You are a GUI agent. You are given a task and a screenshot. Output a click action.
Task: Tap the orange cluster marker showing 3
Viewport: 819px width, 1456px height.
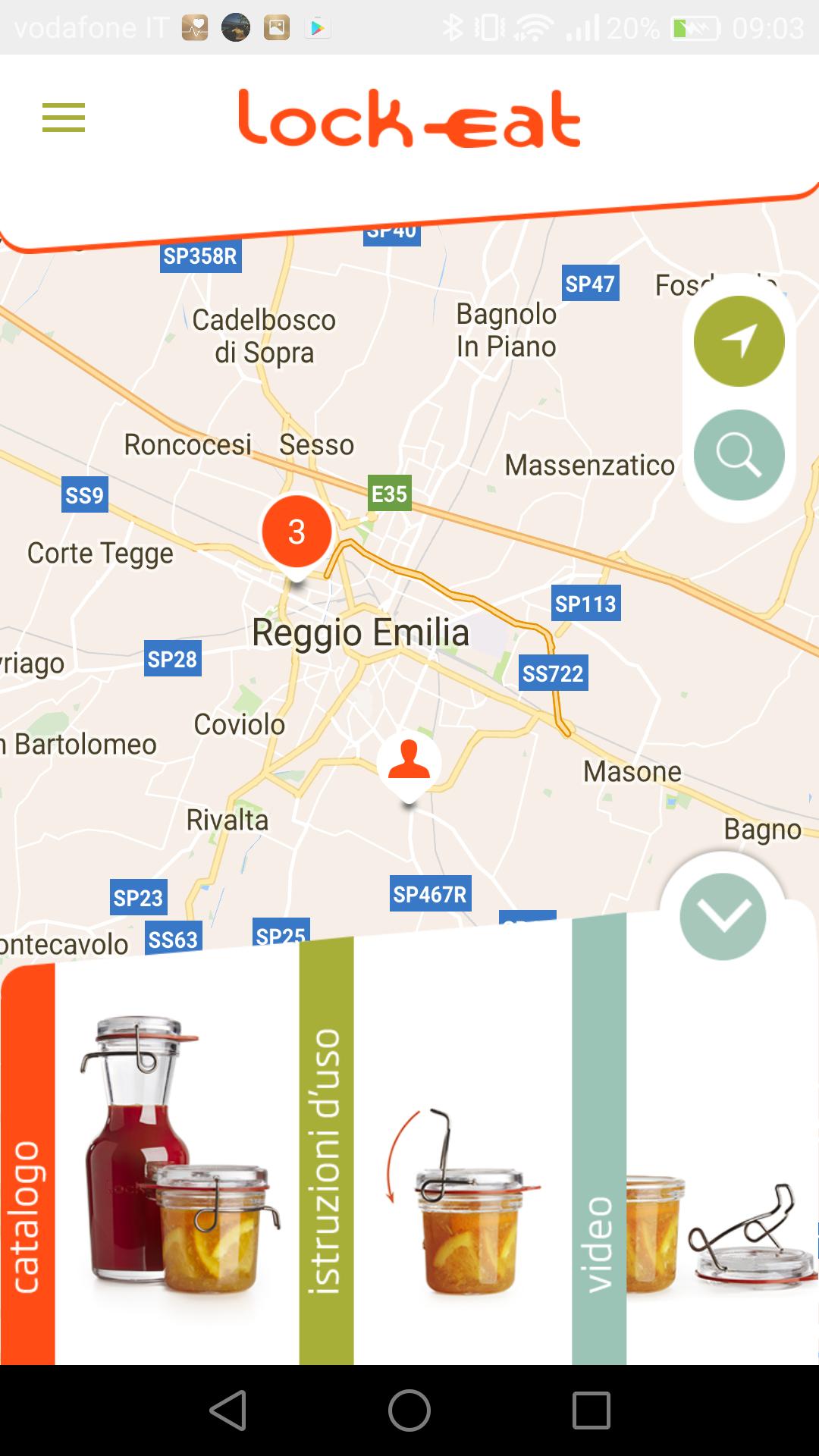[296, 533]
